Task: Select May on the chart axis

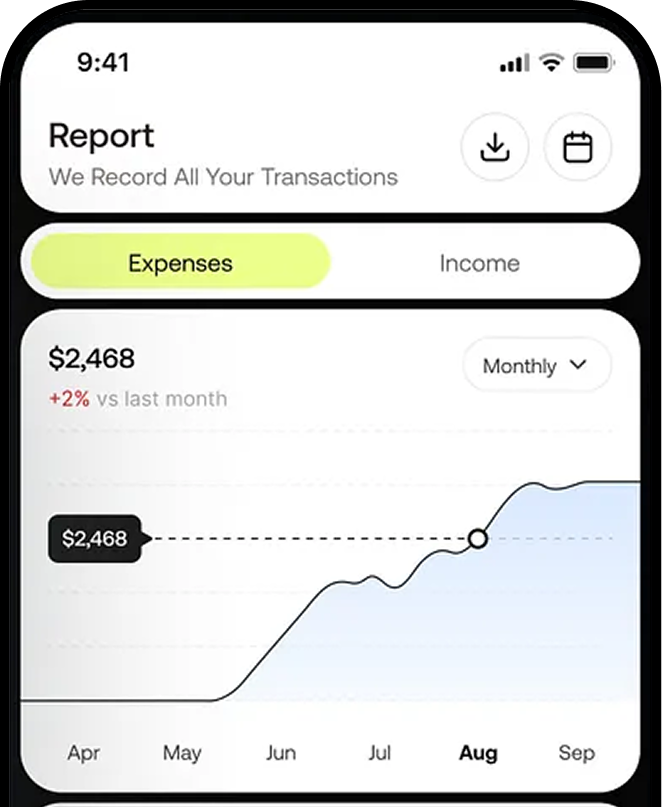Action: tap(182, 753)
